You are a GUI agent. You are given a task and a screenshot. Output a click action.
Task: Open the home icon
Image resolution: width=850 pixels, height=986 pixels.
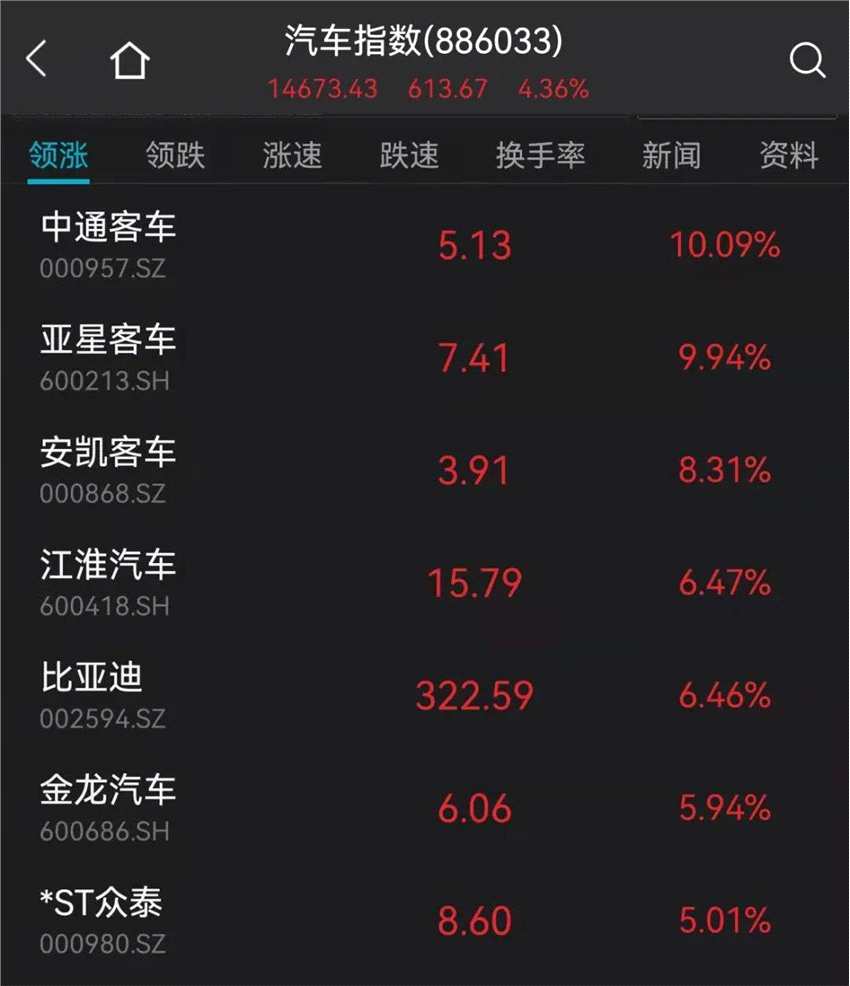[x=130, y=61]
